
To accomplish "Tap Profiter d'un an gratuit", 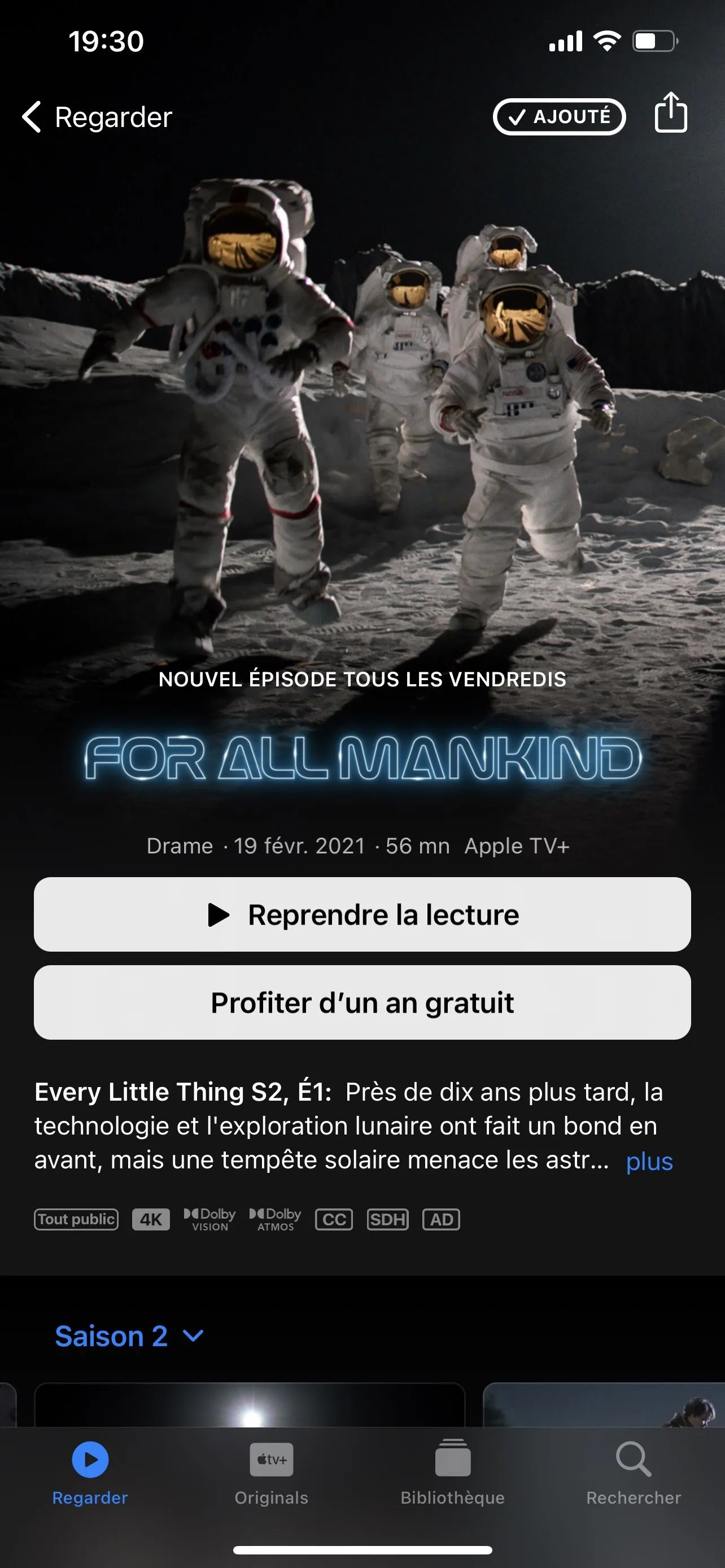I will (362, 1002).
